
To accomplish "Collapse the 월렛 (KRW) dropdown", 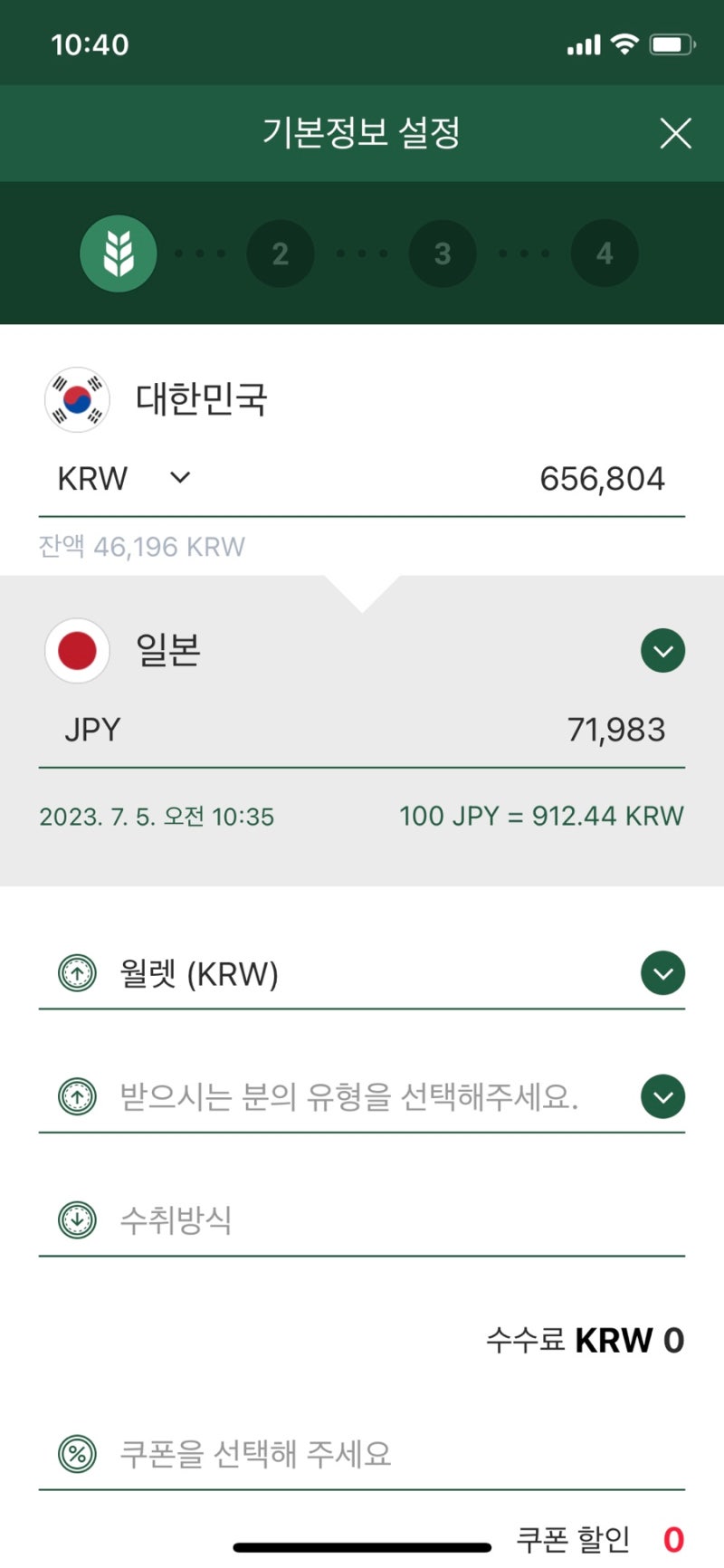I will click(x=662, y=973).
